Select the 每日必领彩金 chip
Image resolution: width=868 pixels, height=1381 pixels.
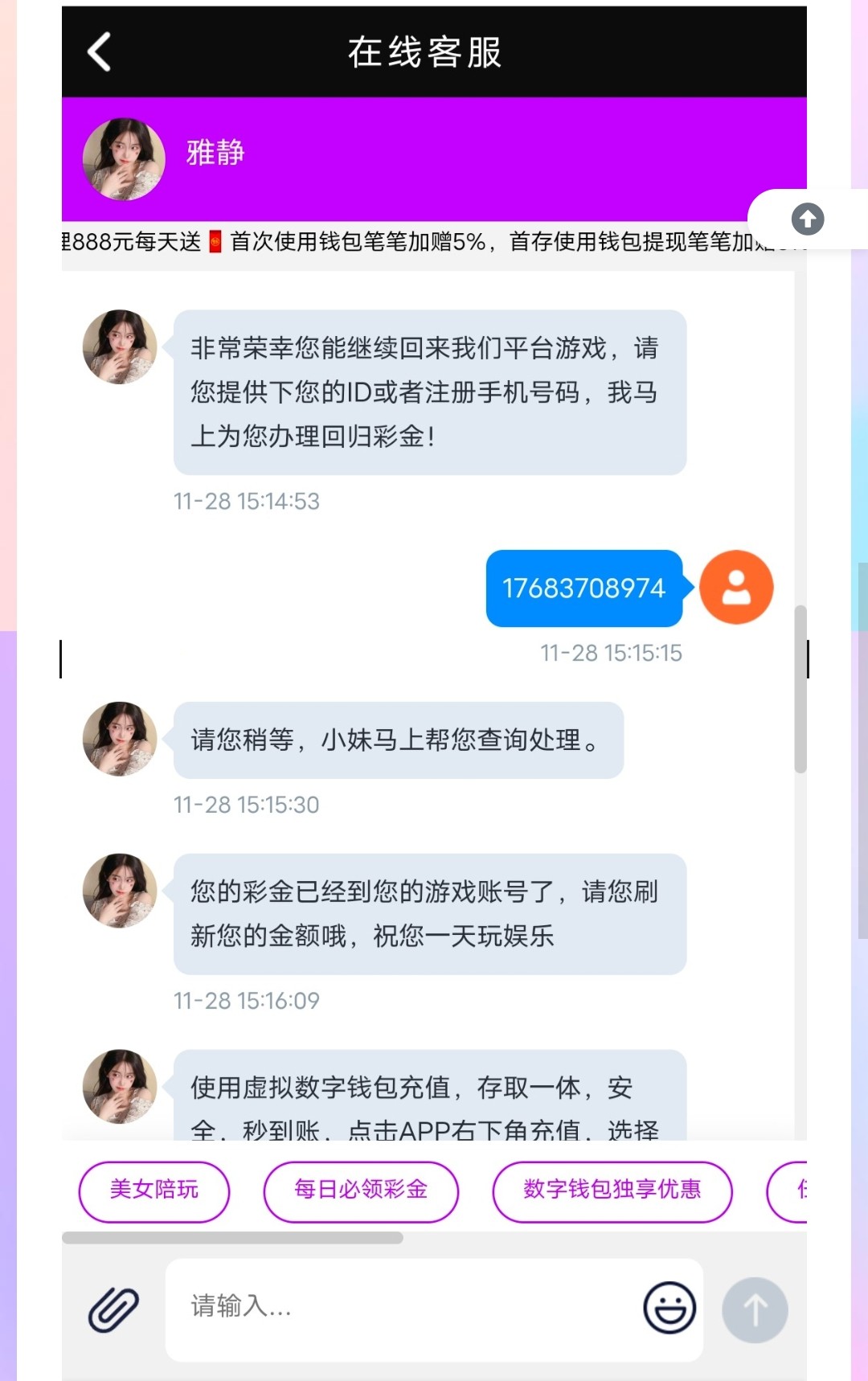(361, 1190)
